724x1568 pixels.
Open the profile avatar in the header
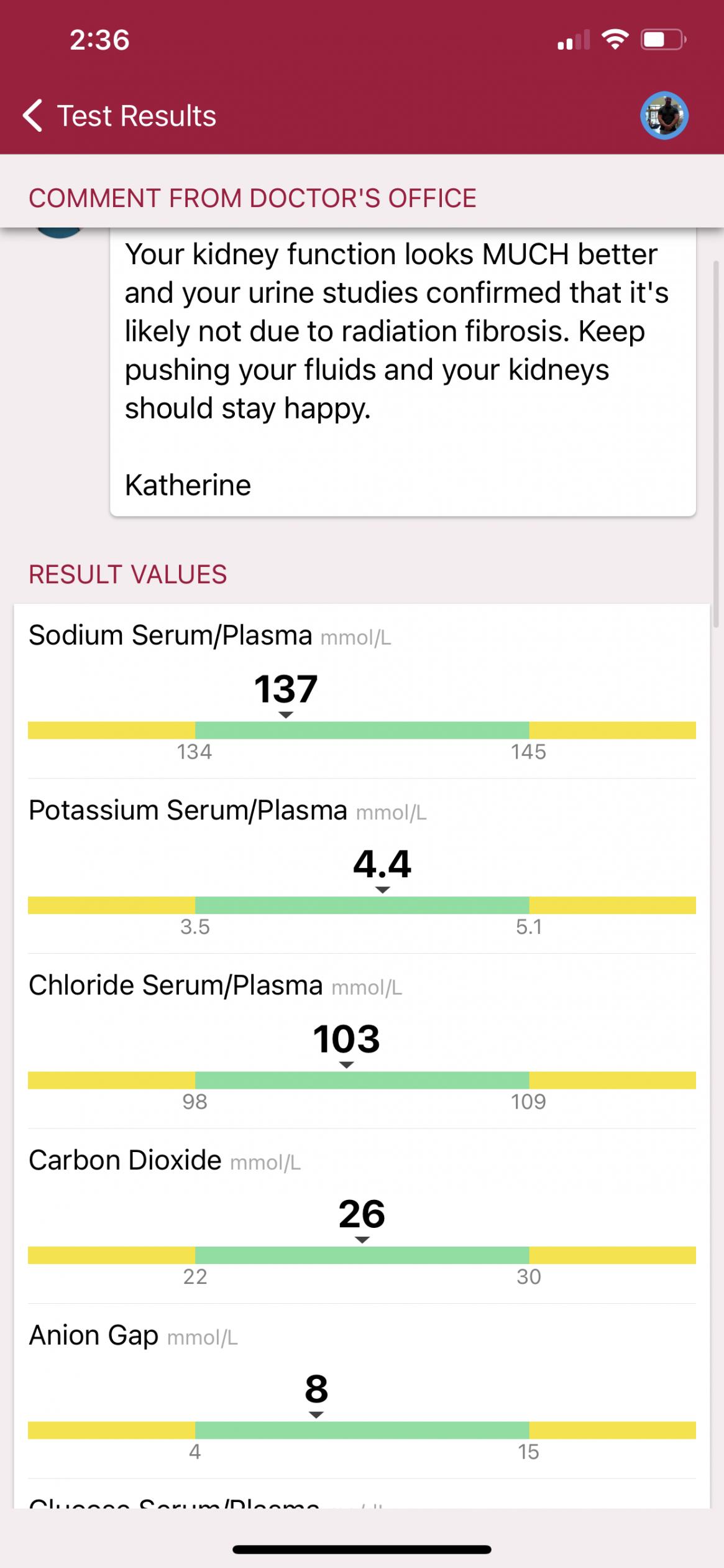pos(664,116)
